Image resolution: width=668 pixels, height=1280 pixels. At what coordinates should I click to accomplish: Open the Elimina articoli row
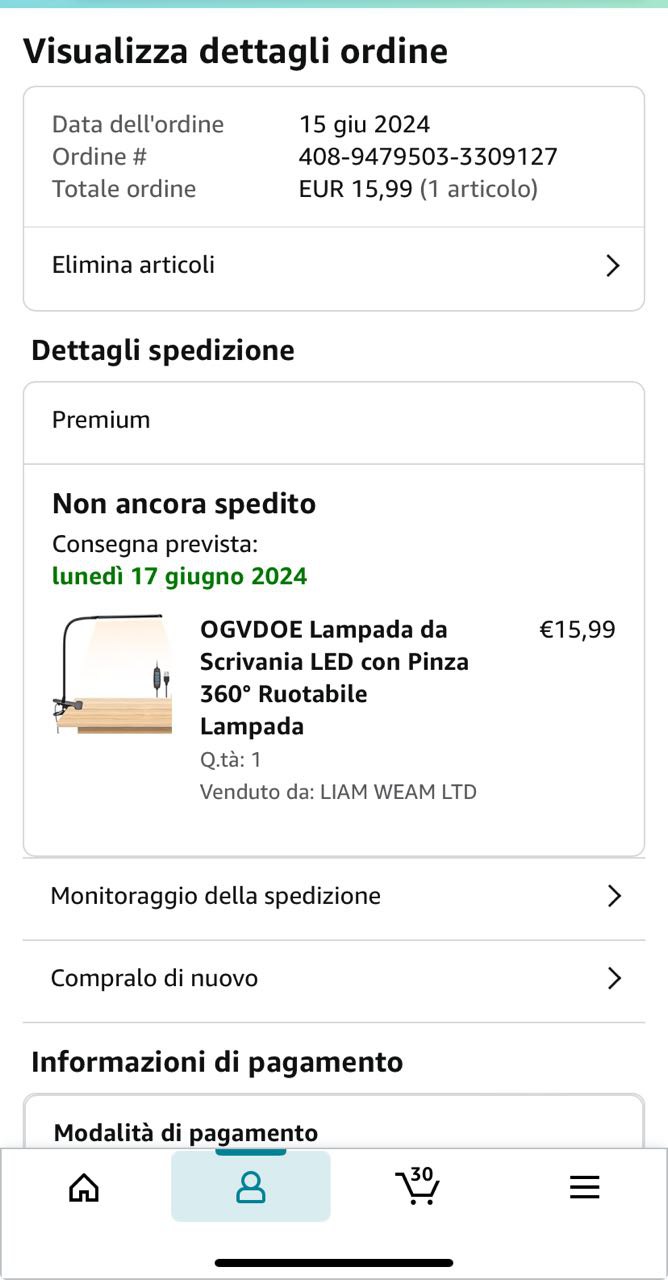click(x=334, y=266)
